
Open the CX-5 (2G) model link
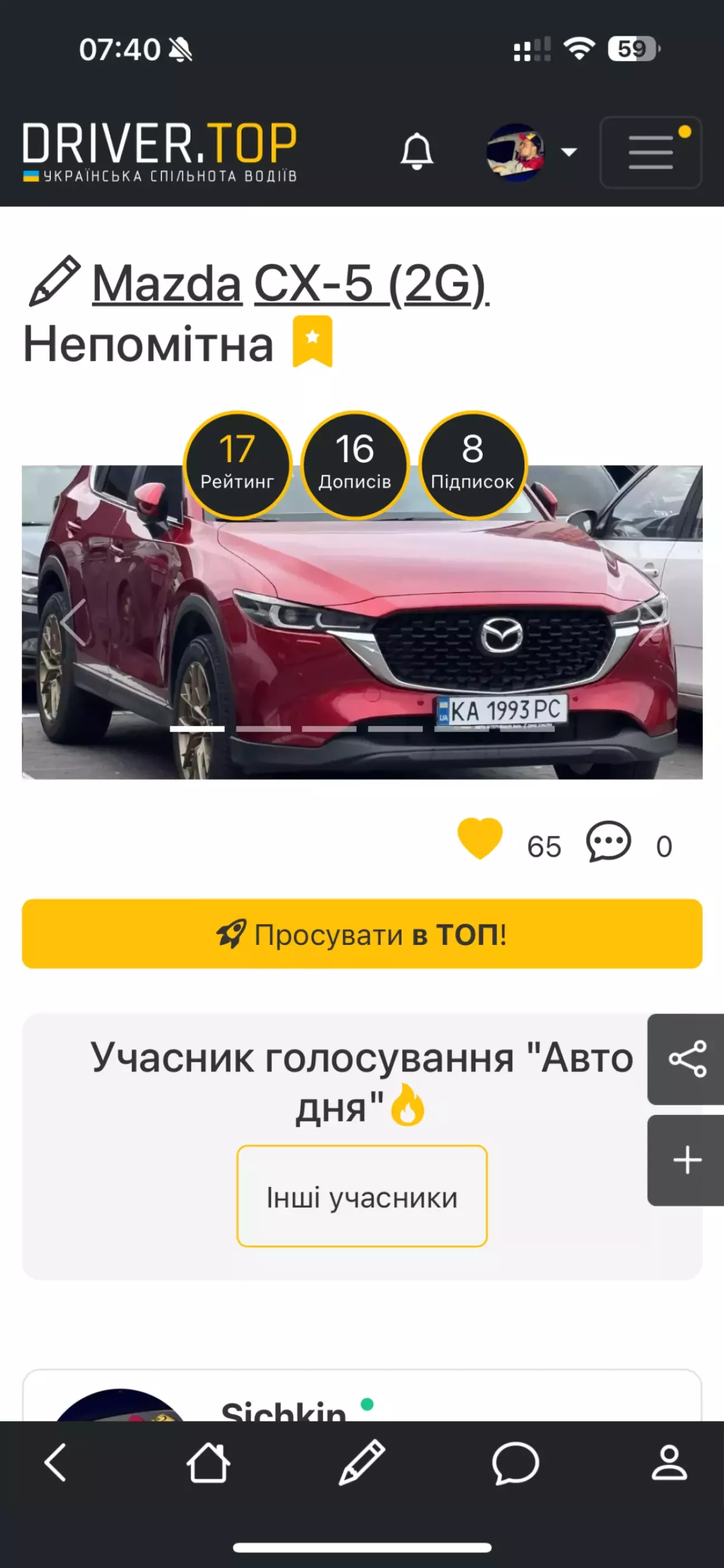[371, 284]
